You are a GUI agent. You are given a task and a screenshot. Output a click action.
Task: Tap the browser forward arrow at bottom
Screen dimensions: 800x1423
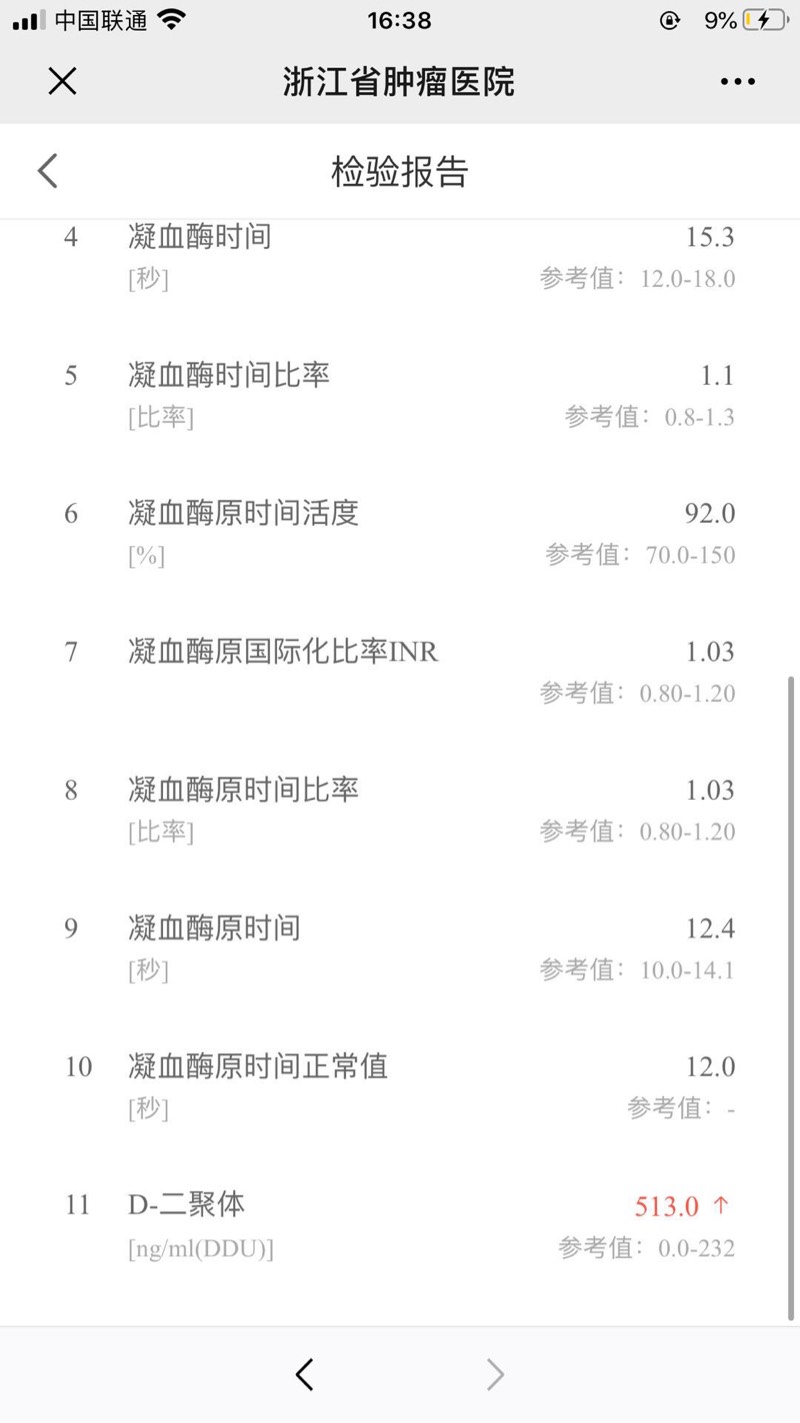coord(495,1375)
